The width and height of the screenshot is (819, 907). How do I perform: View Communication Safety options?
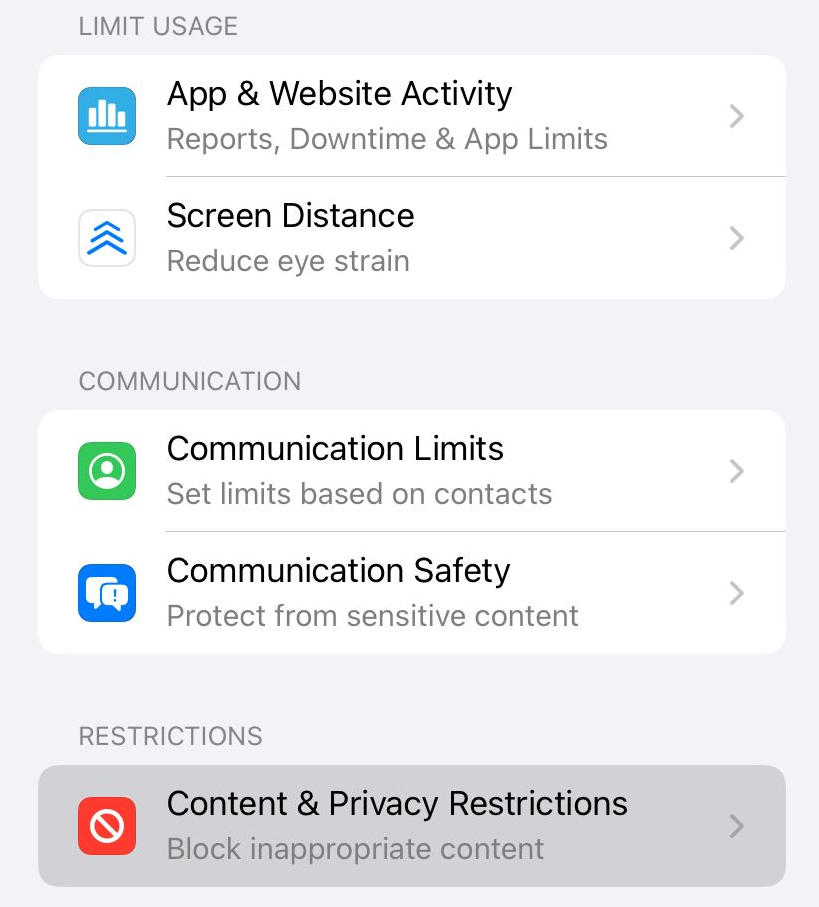point(410,593)
